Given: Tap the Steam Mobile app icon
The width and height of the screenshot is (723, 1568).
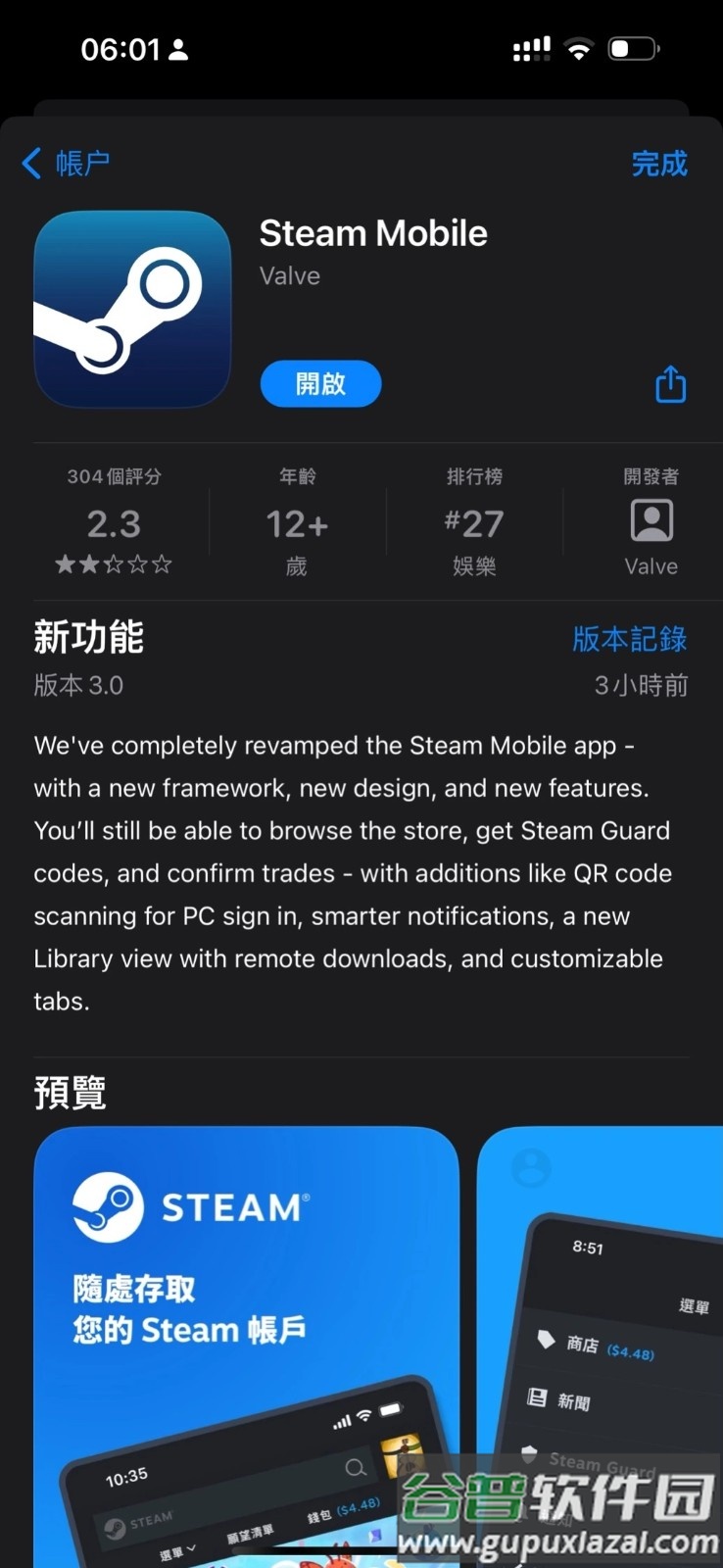Looking at the screenshot, I should click(132, 310).
